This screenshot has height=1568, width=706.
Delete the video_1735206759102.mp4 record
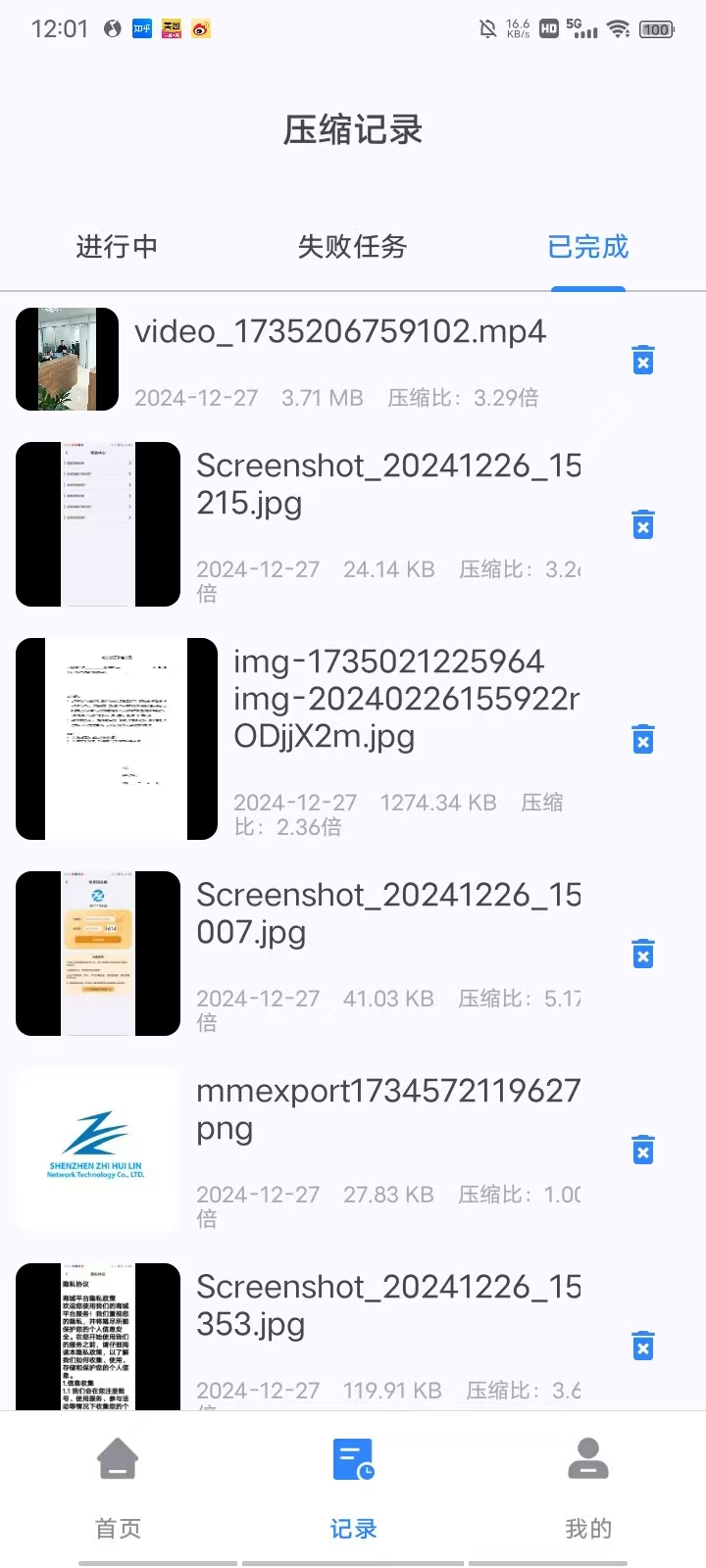point(643,360)
